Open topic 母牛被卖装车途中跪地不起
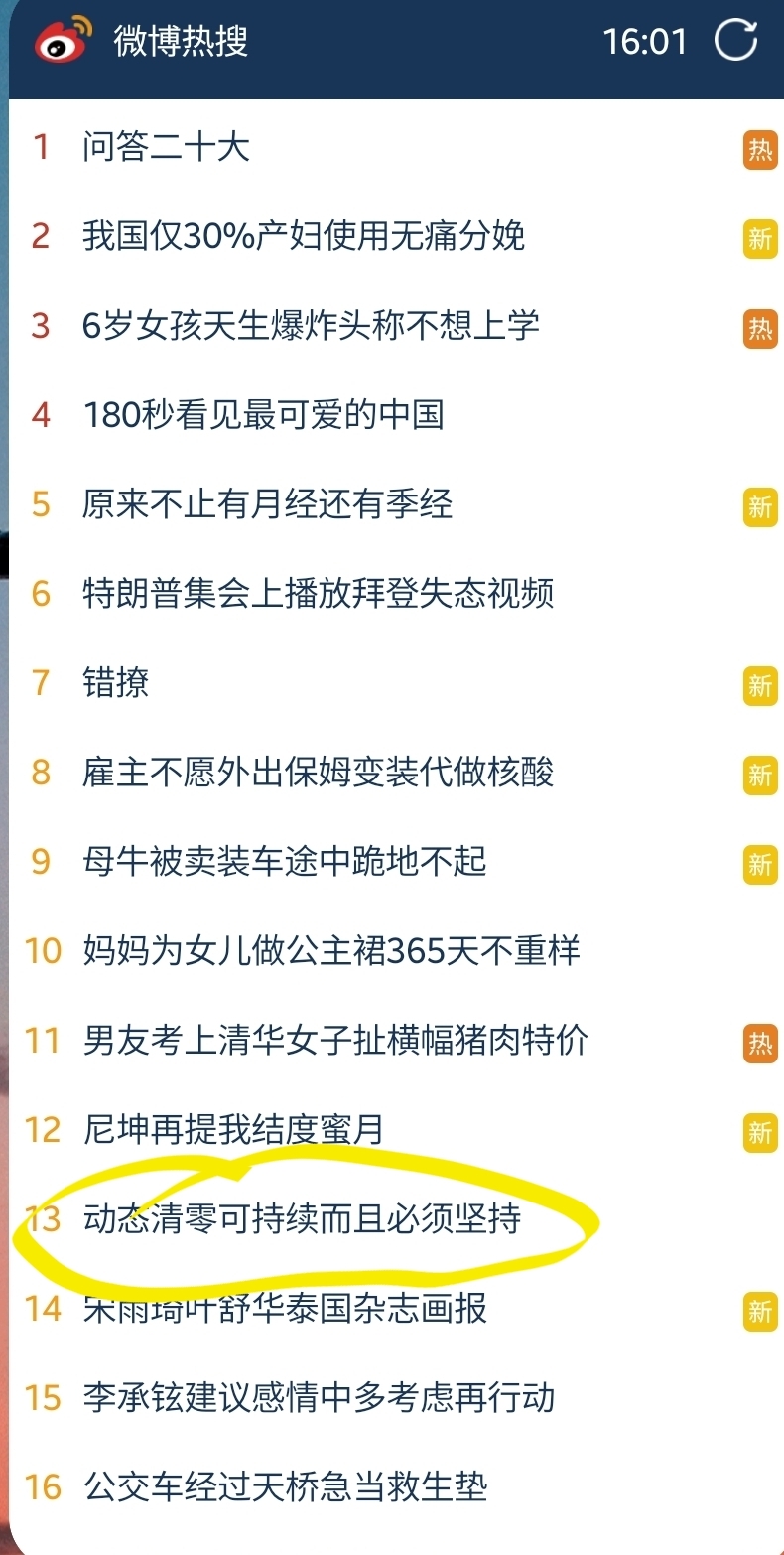Screen dimensions: 784x1555 pos(285,862)
